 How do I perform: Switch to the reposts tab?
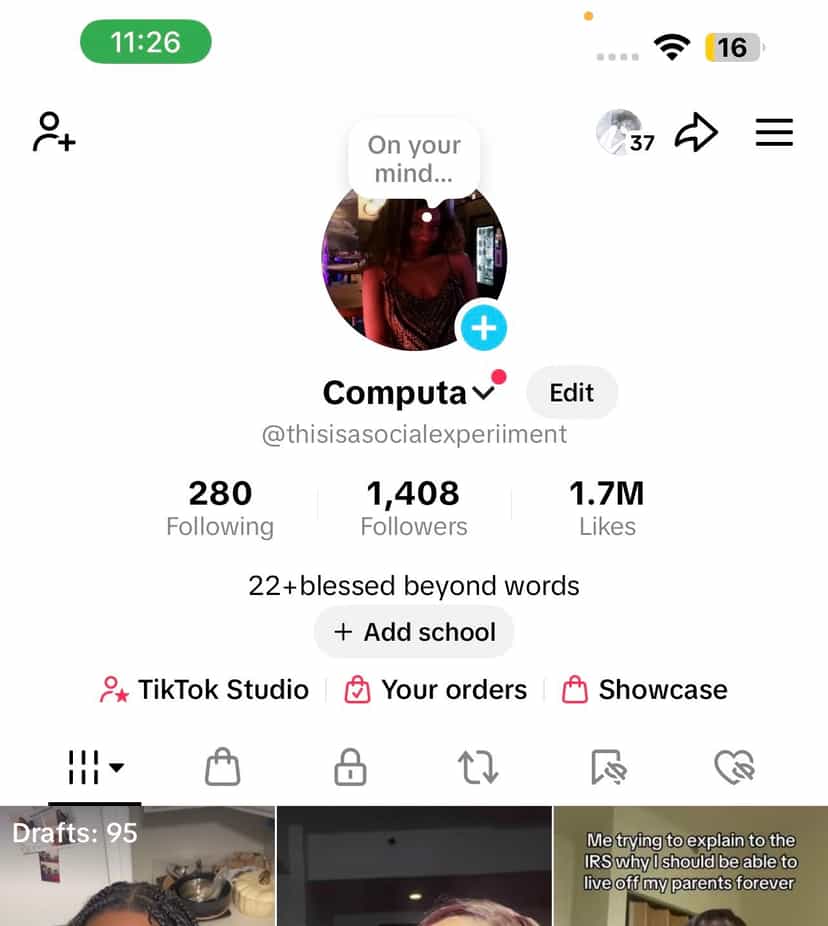[x=477, y=768]
